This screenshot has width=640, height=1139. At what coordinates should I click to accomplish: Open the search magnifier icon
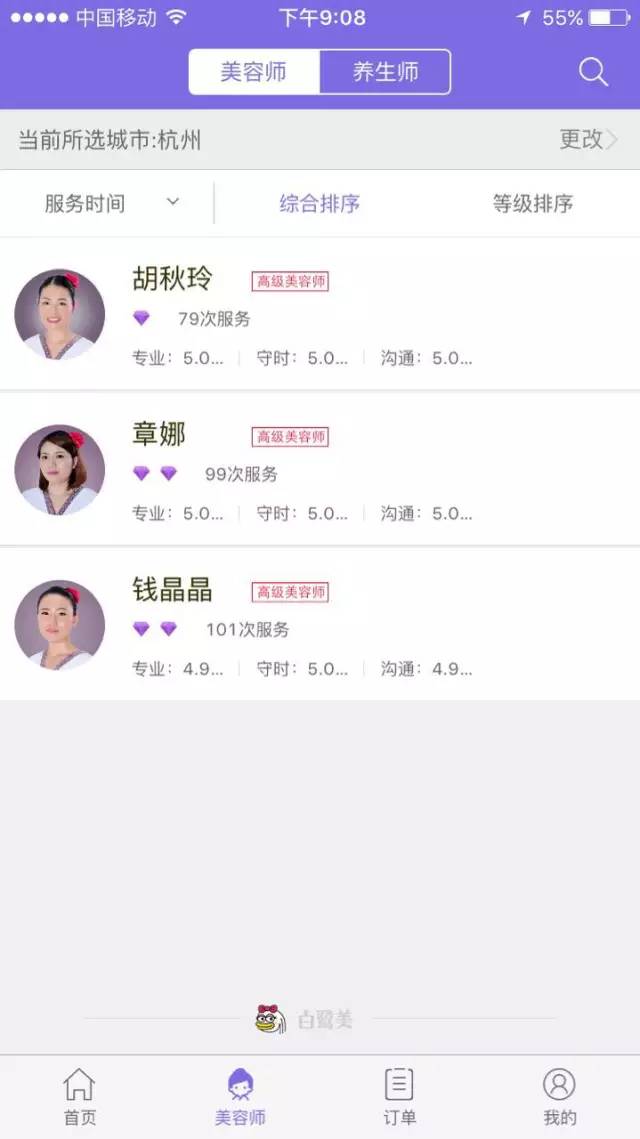[593, 72]
